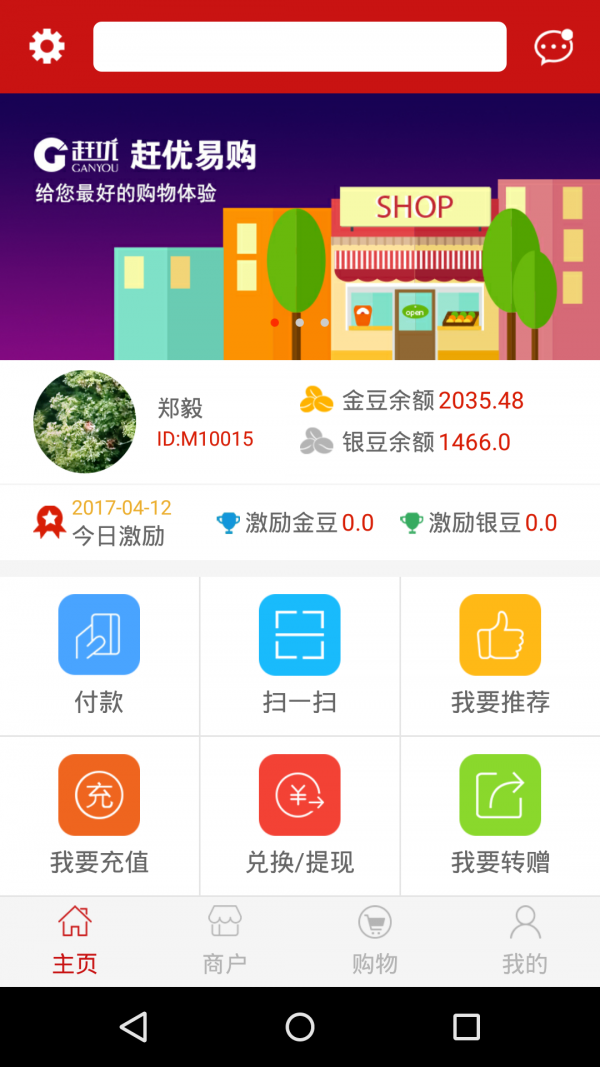Open the settings gear icon
The height and width of the screenshot is (1067, 600).
[x=47, y=46]
